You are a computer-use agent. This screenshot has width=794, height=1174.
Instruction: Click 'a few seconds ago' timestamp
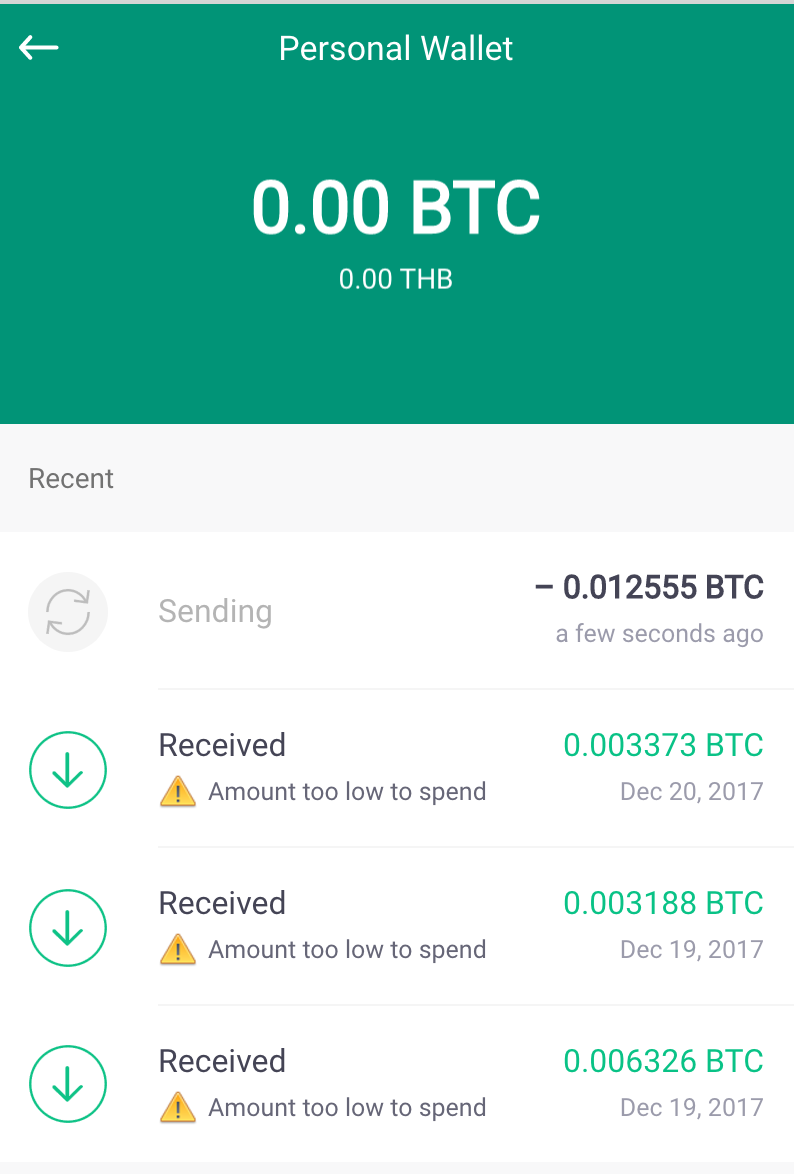tap(659, 633)
